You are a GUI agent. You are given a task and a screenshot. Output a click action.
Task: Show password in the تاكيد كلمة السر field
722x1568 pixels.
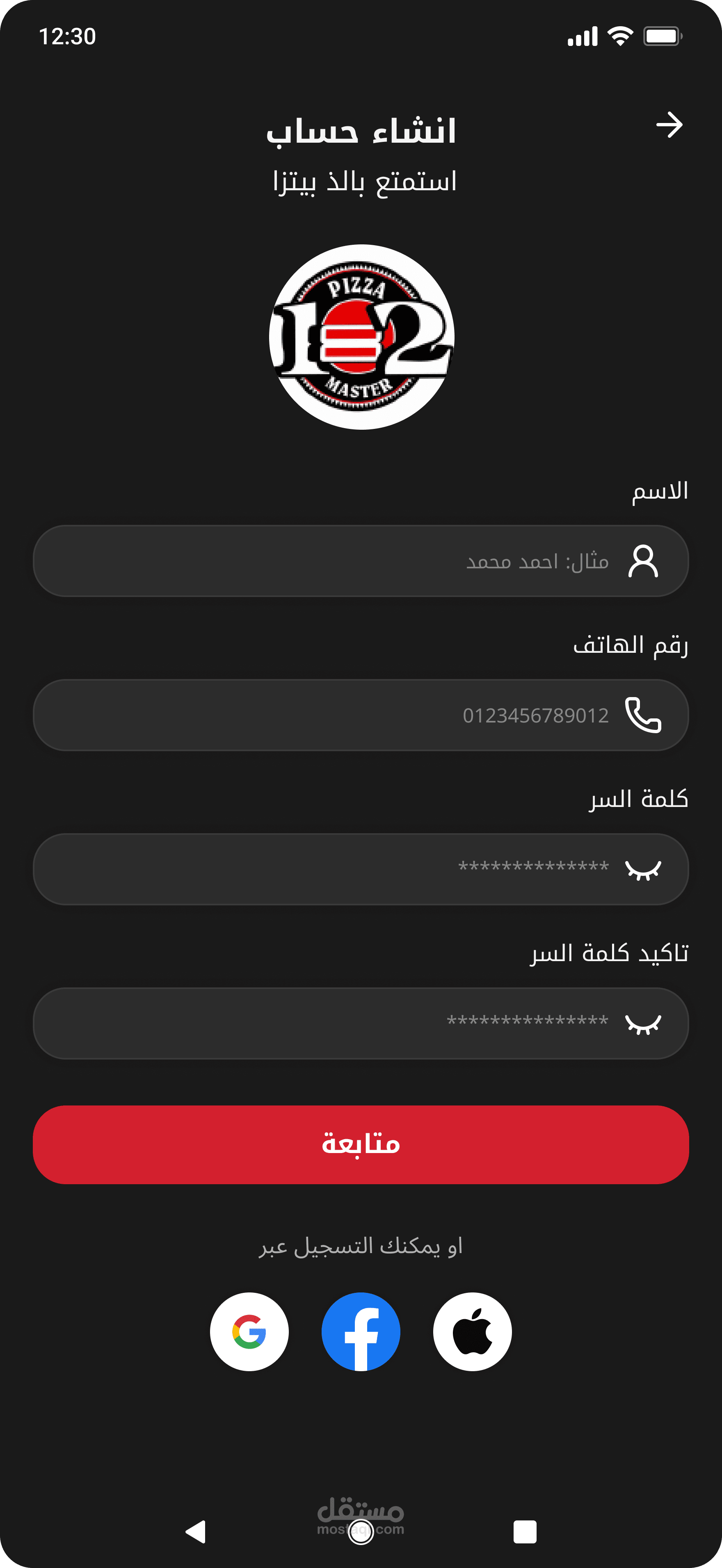pyautogui.click(x=643, y=1024)
